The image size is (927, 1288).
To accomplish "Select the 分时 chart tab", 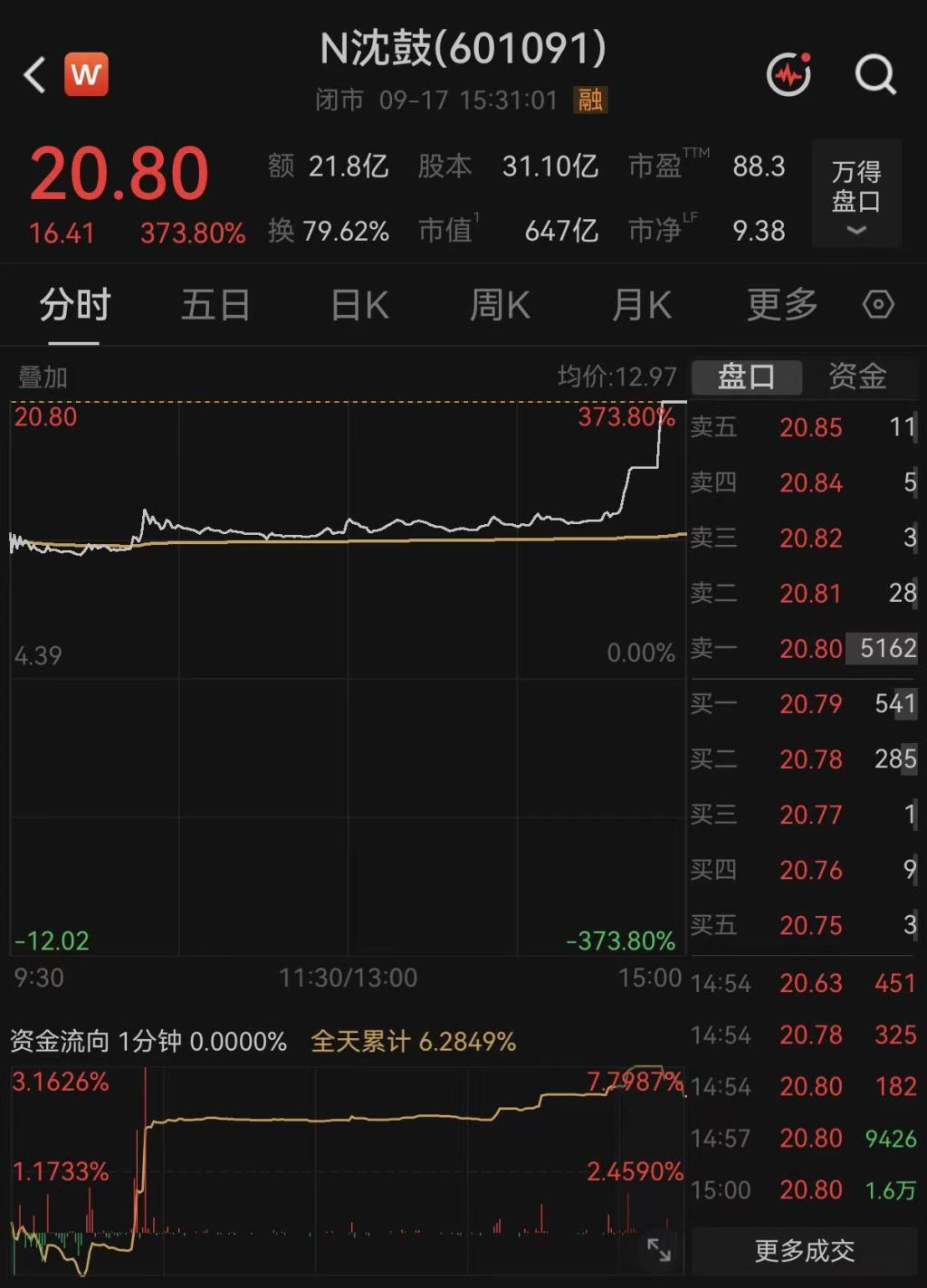I will [74, 305].
